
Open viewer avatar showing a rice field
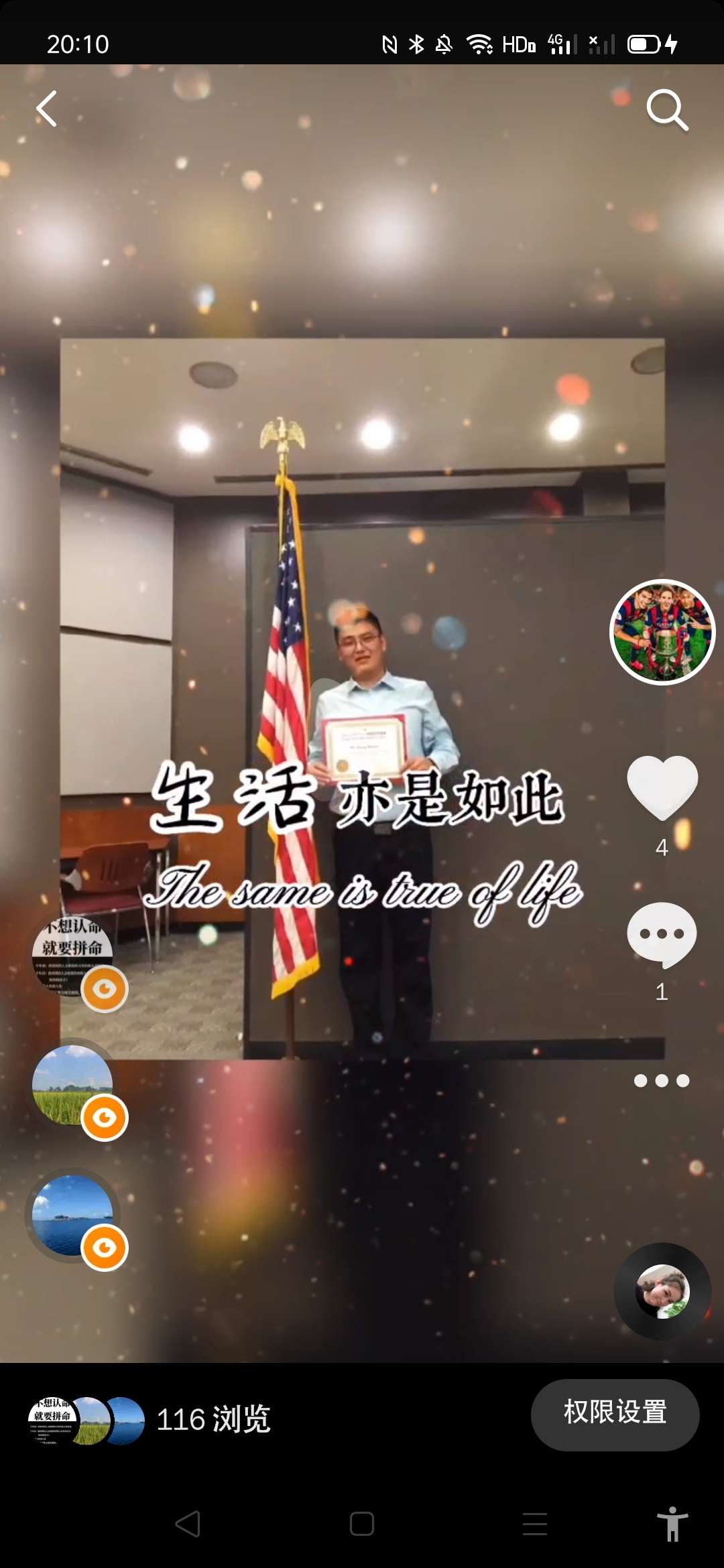point(72,1084)
